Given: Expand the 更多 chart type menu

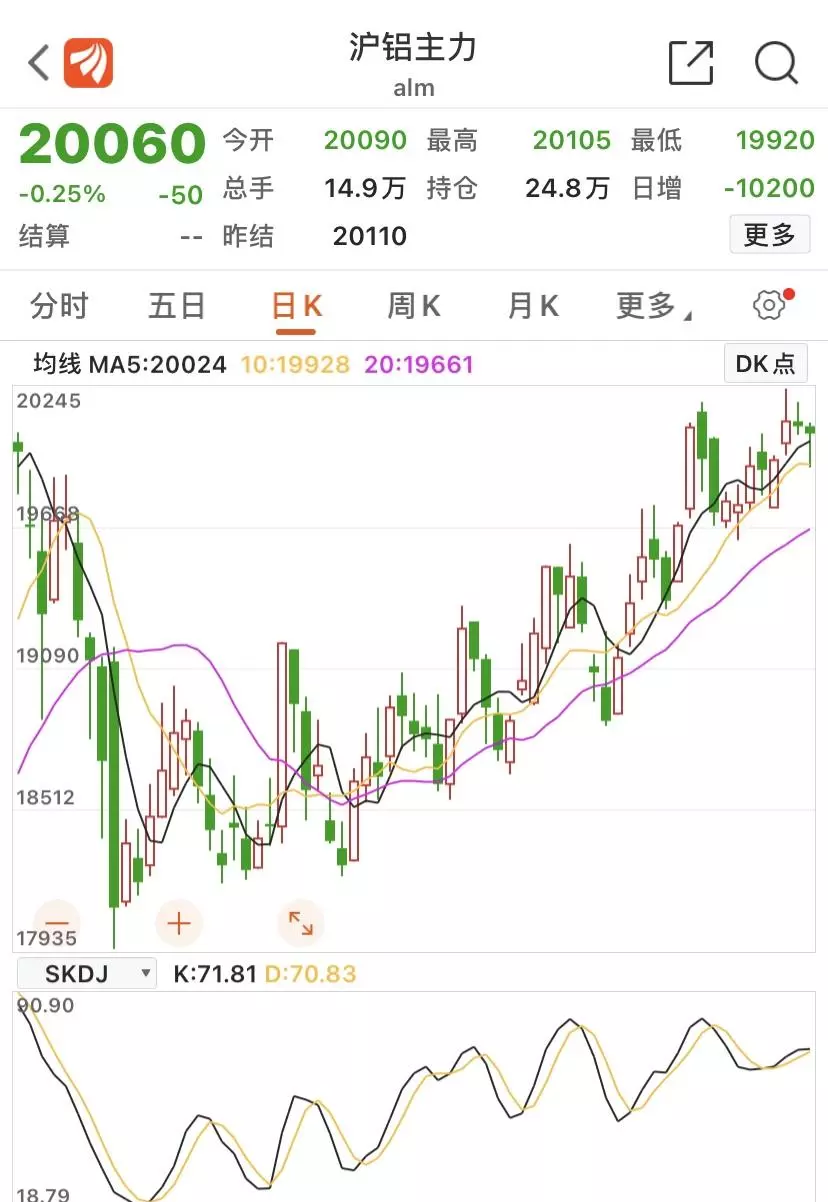Looking at the screenshot, I should (x=652, y=306).
